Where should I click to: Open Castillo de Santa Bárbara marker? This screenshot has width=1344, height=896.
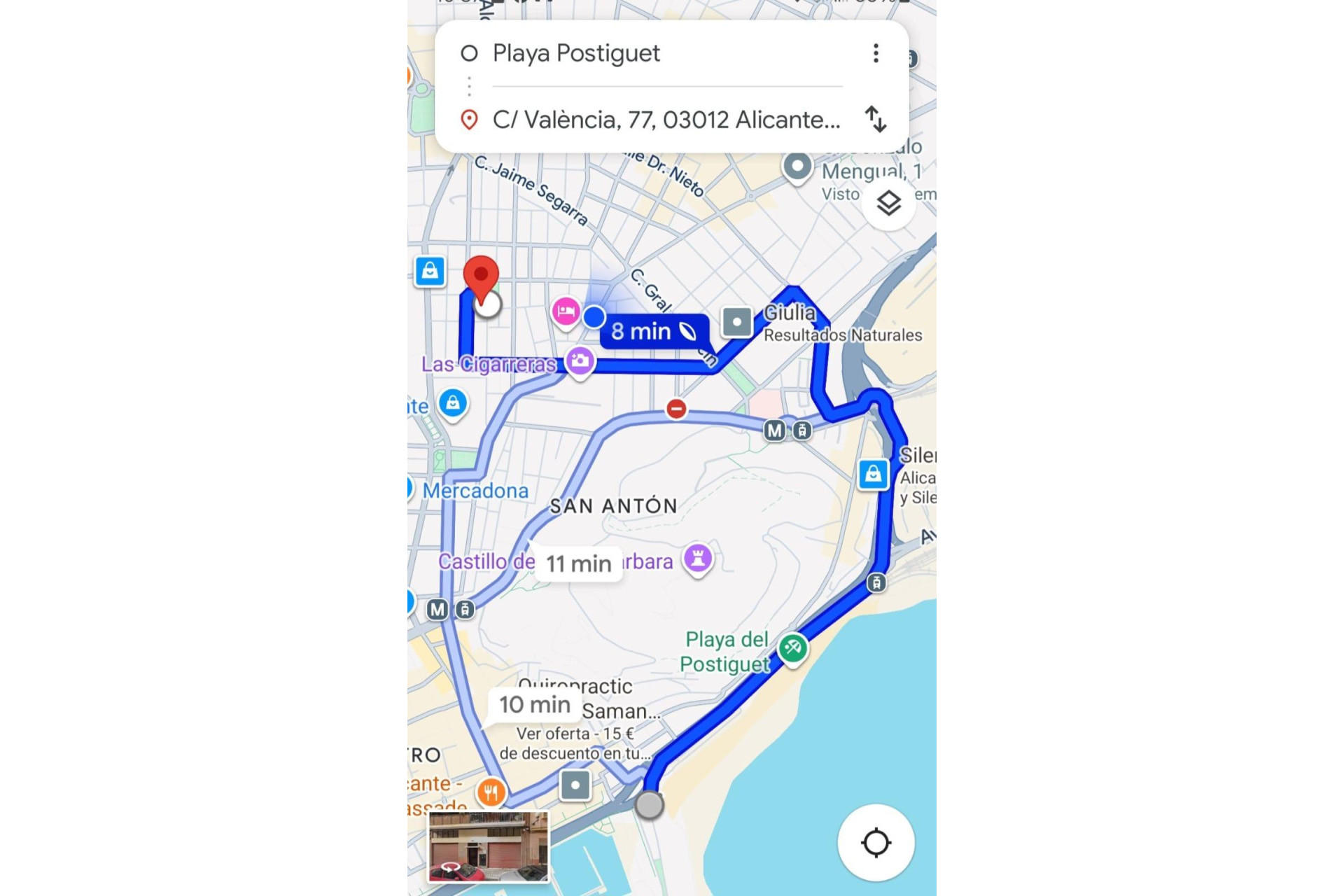coord(698,559)
